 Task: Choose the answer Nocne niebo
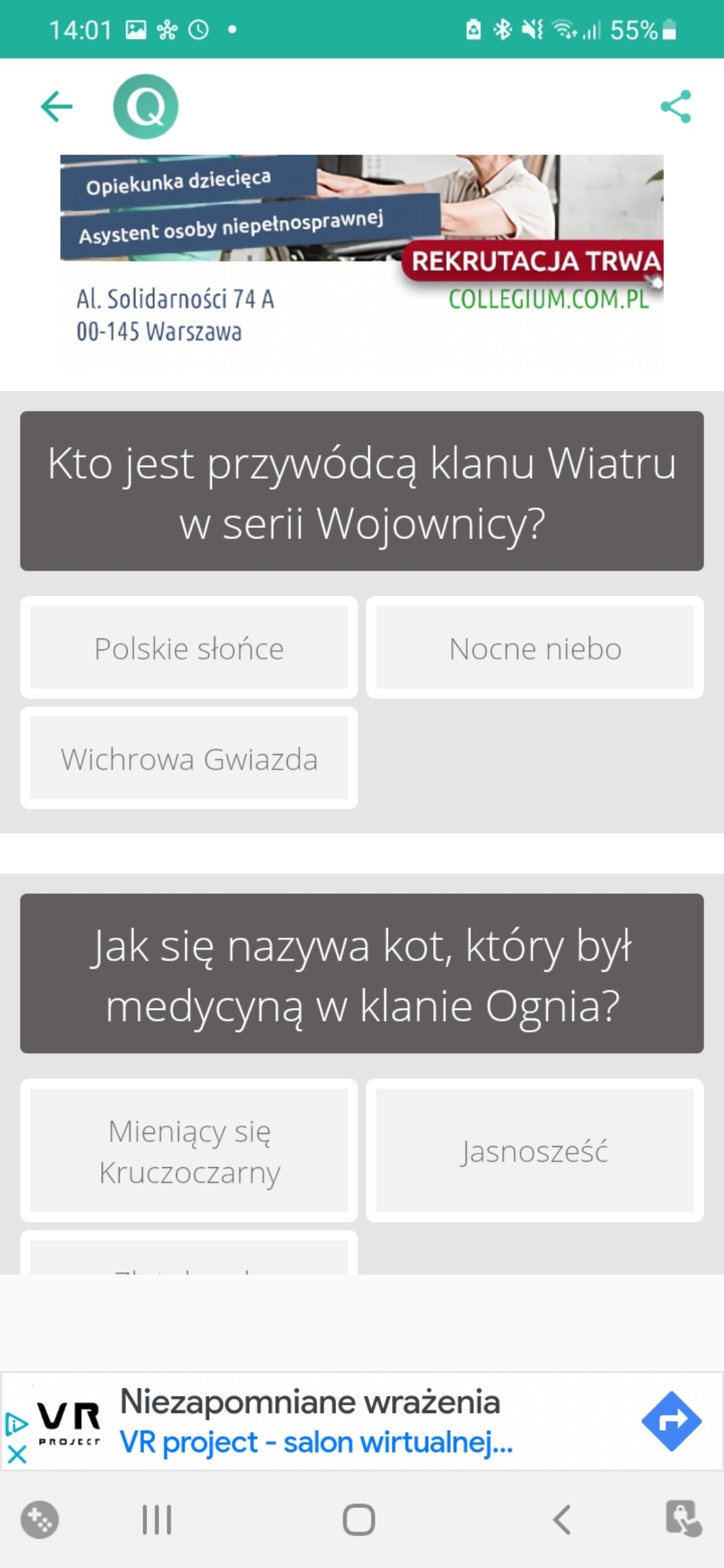[x=535, y=648]
